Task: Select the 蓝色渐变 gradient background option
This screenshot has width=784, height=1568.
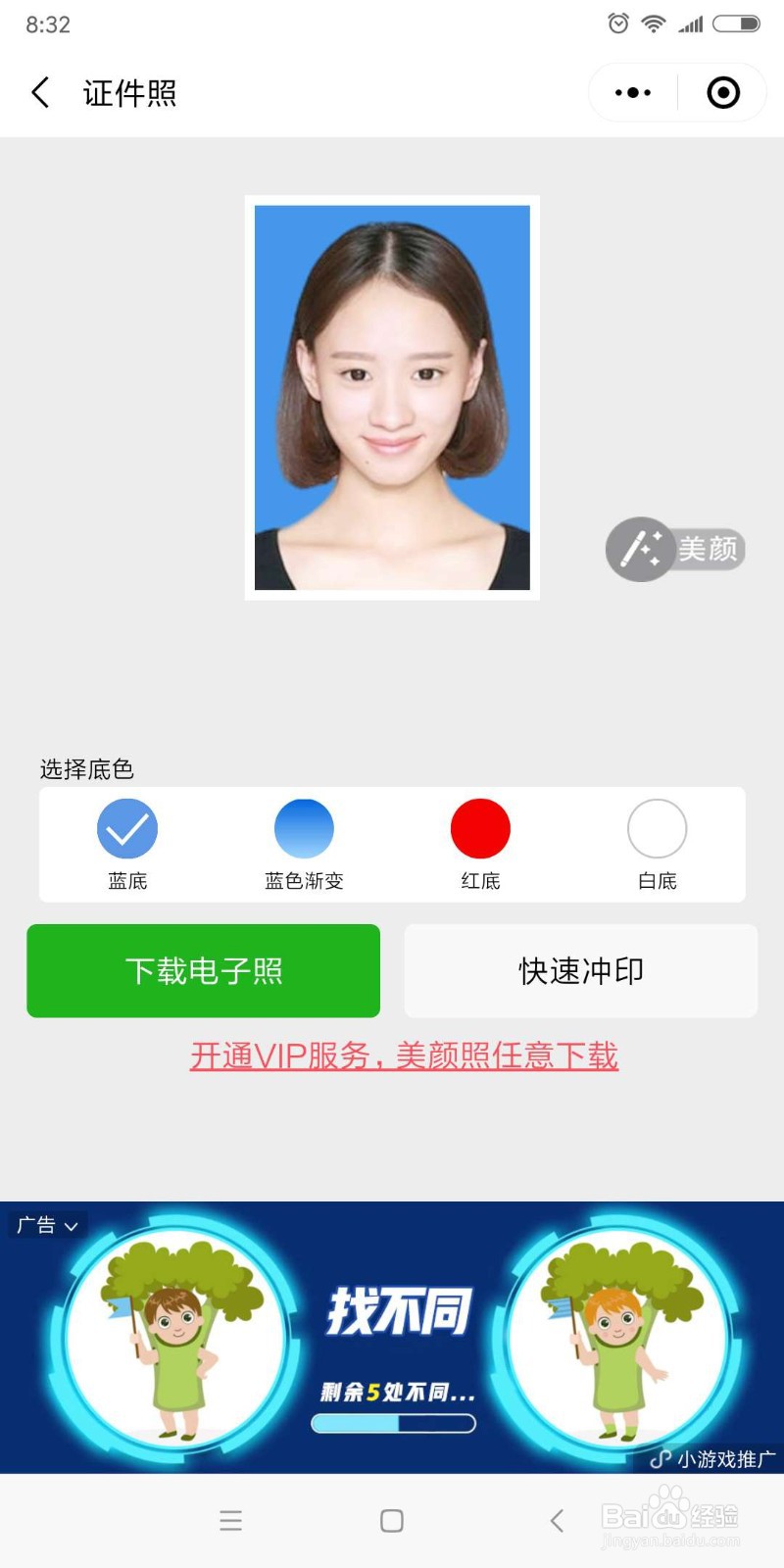Action: coord(304,828)
